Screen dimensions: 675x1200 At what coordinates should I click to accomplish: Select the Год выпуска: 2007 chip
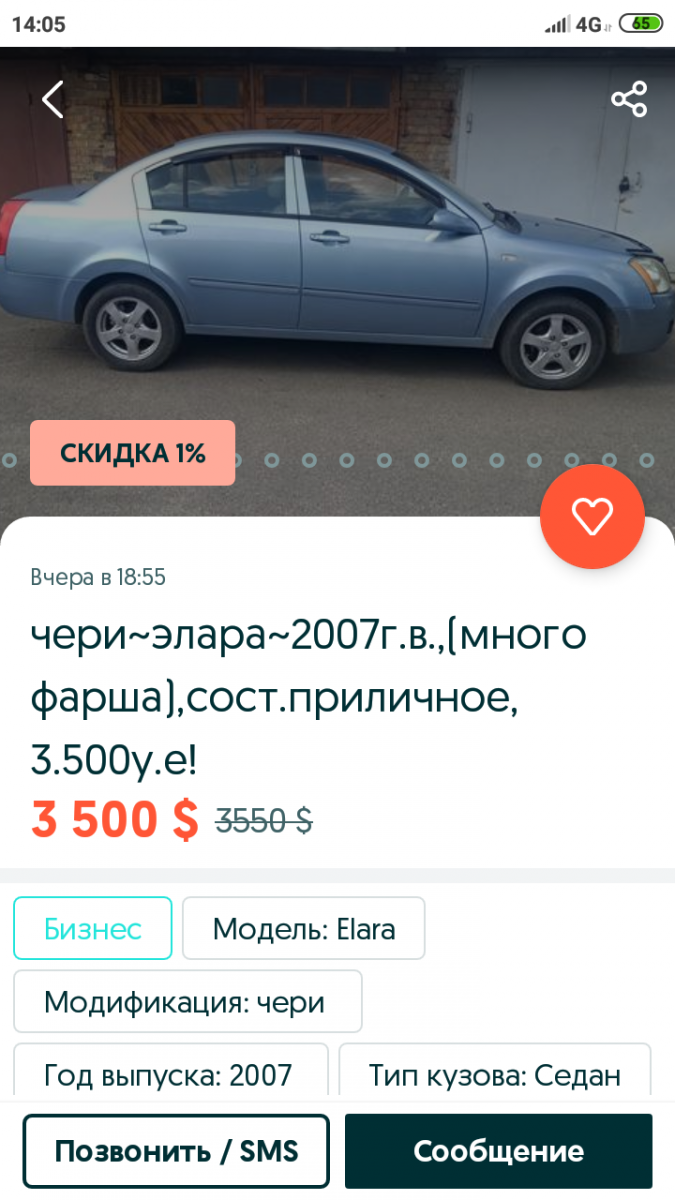click(170, 1073)
